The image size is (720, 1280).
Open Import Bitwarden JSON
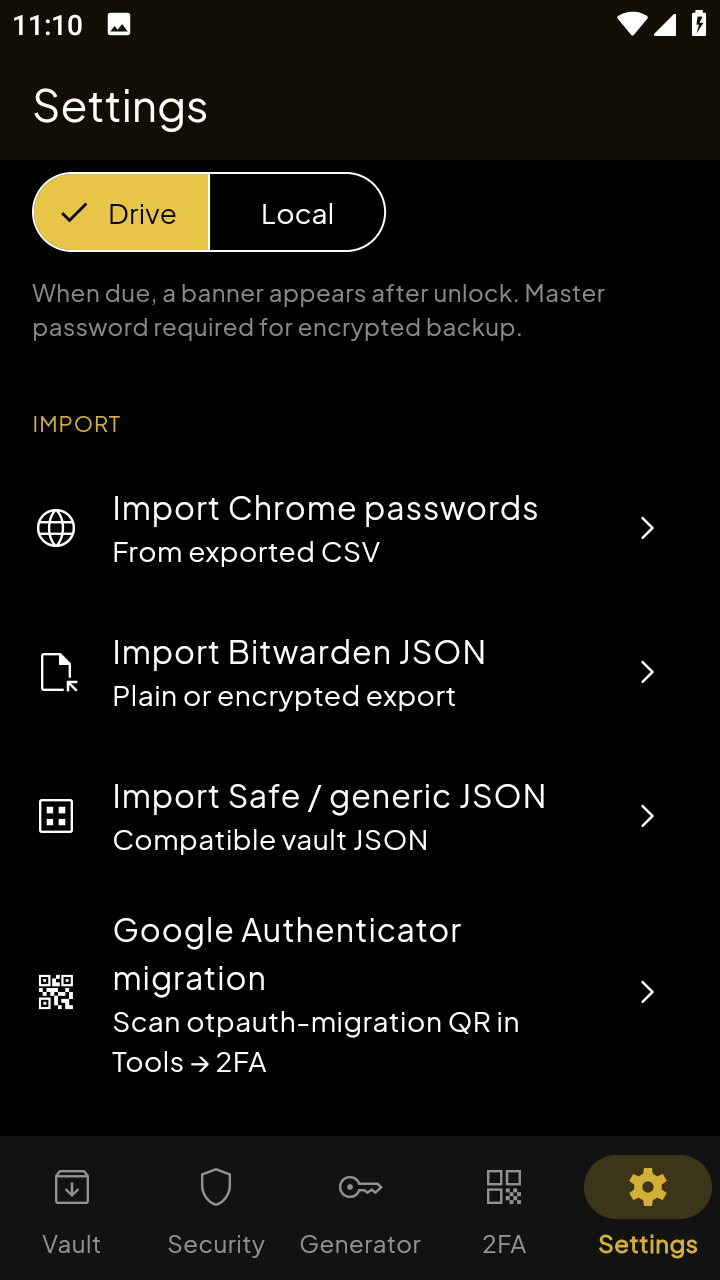tap(360, 672)
